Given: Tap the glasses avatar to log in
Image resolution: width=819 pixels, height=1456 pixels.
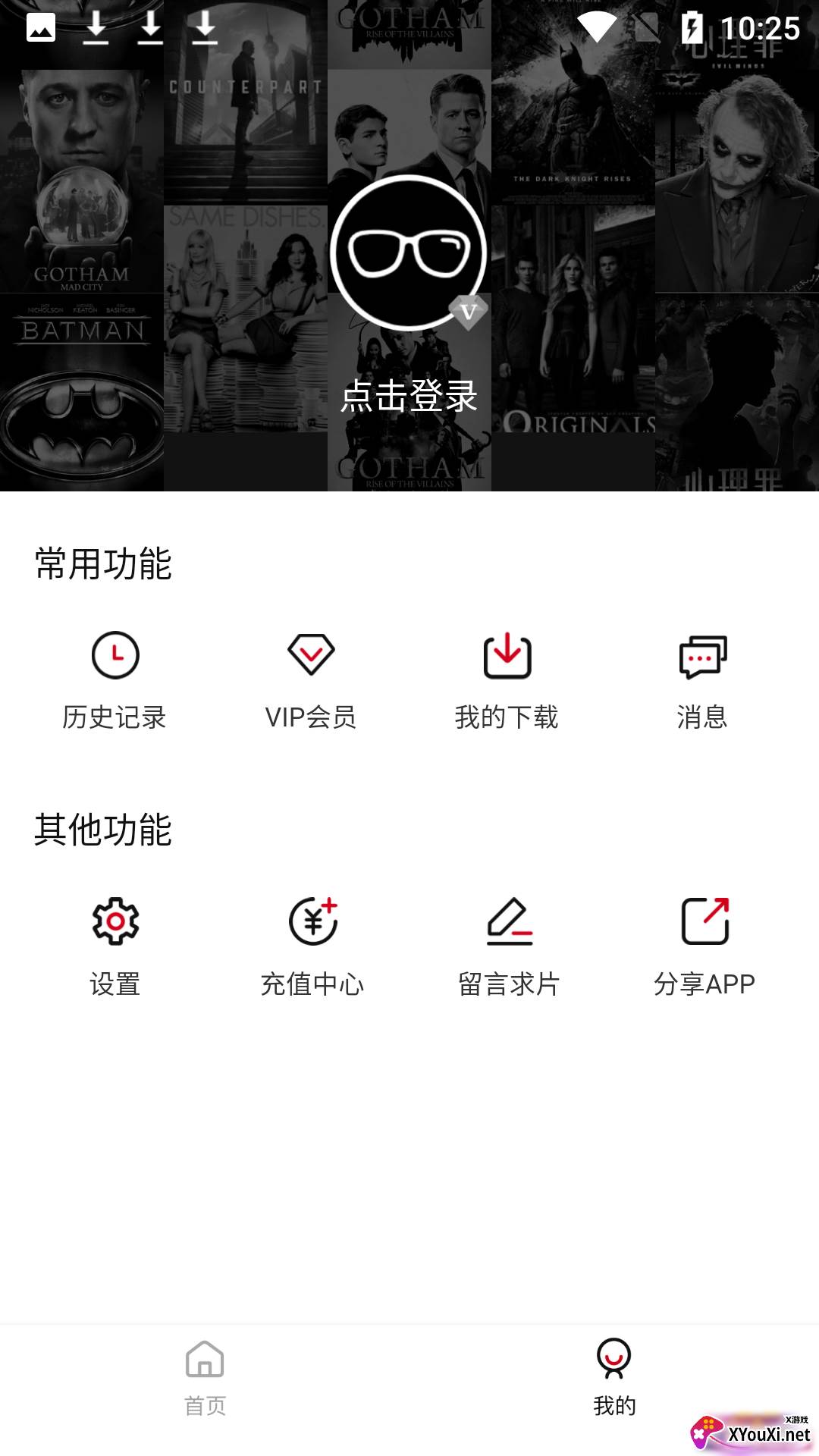Looking at the screenshot, I should coord(409,253).
